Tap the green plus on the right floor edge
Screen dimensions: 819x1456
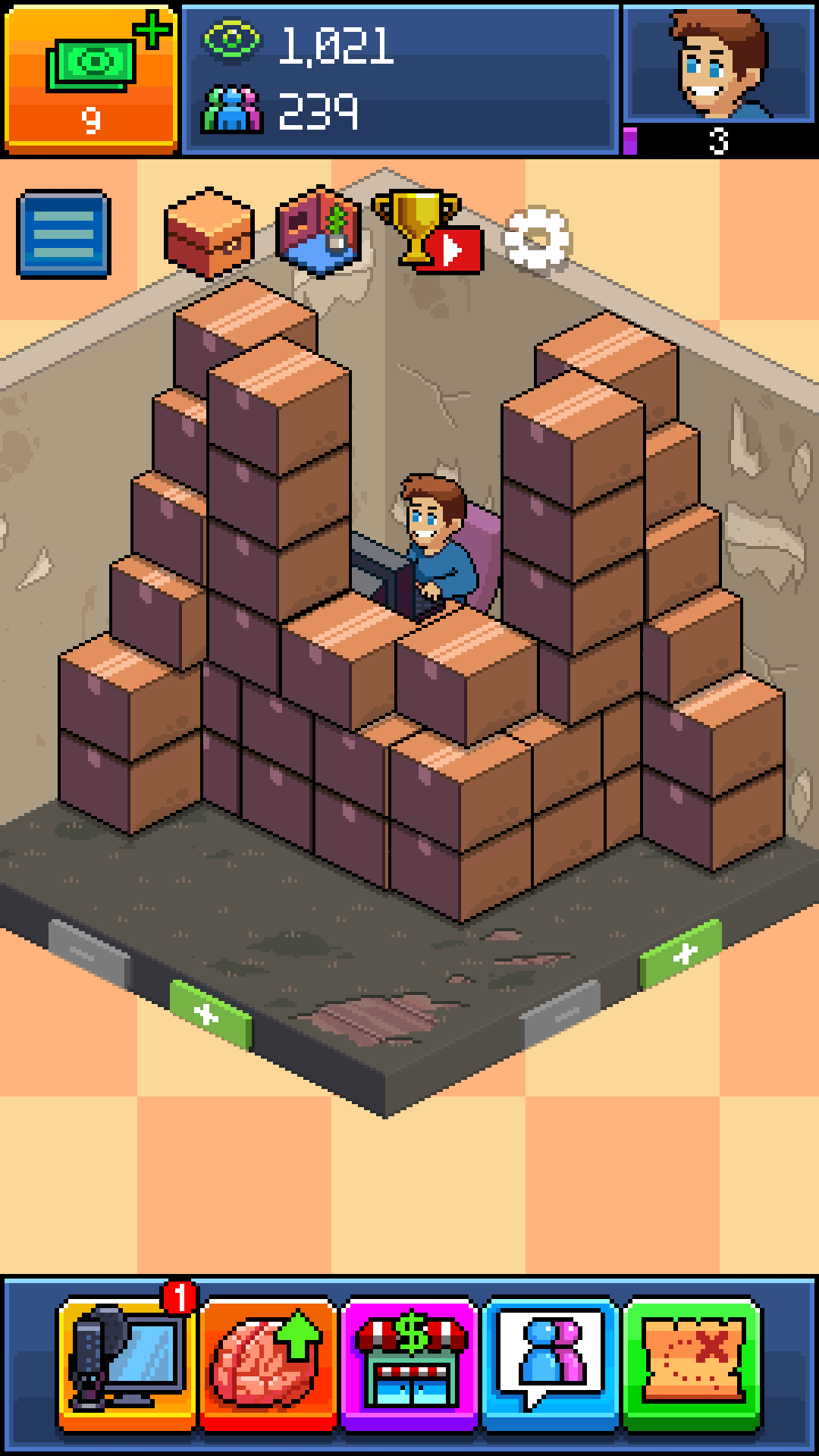[680, 954]
